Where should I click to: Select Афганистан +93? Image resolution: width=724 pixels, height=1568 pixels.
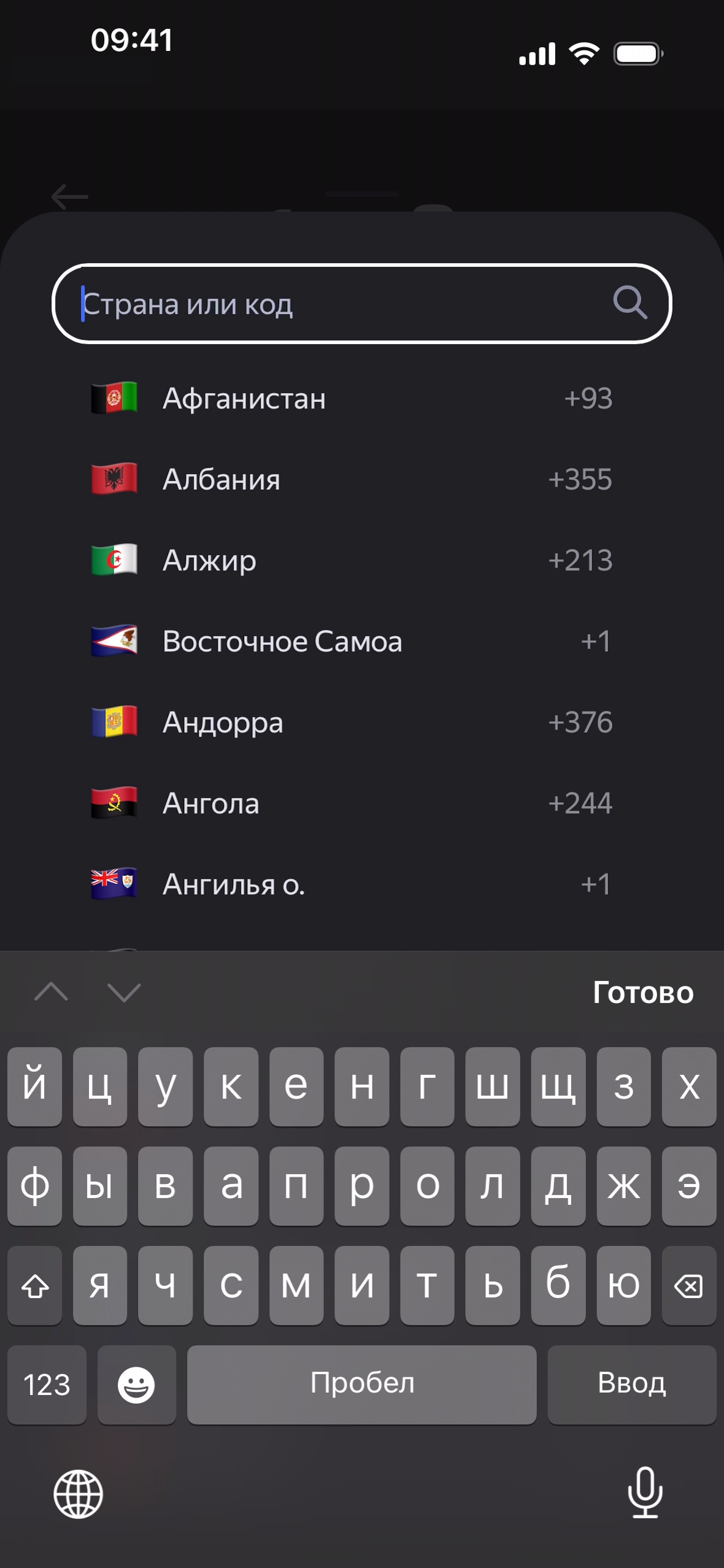[352, 399]
